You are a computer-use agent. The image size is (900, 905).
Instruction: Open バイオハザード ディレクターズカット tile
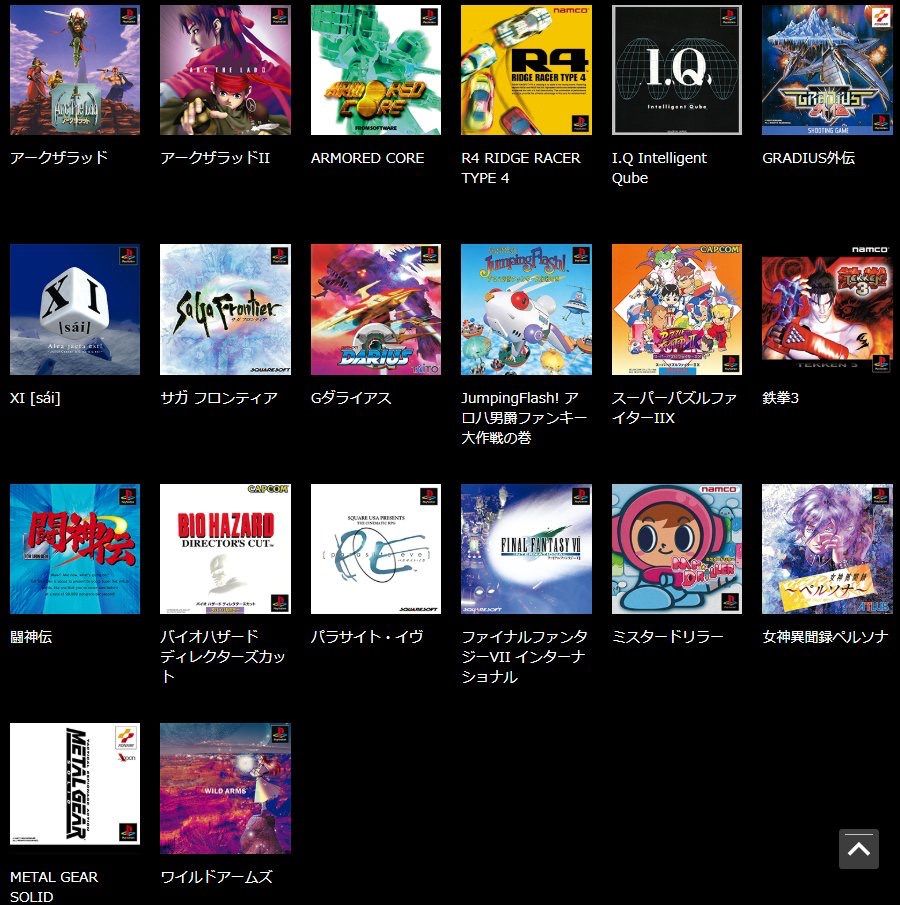click(225, 549)
